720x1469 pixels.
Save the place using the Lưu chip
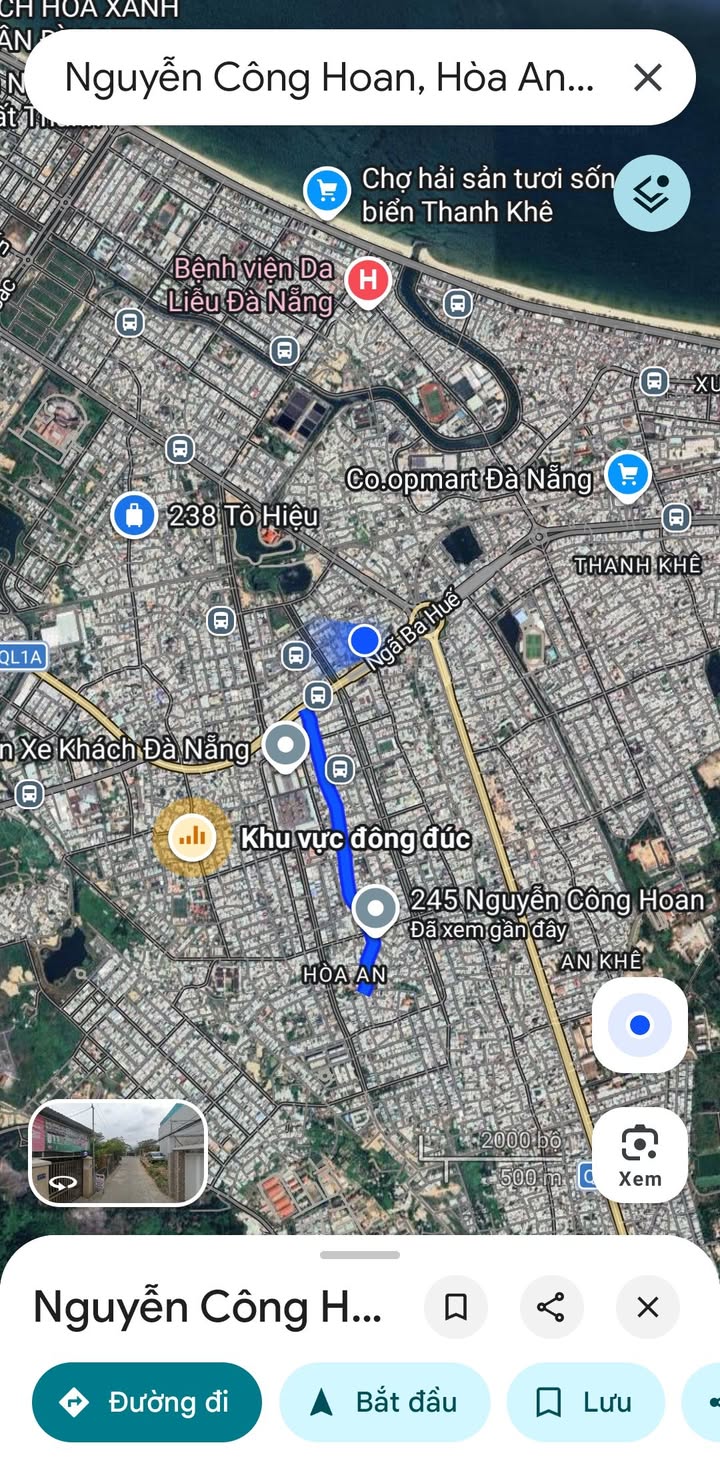click(x=586, y=1402)
